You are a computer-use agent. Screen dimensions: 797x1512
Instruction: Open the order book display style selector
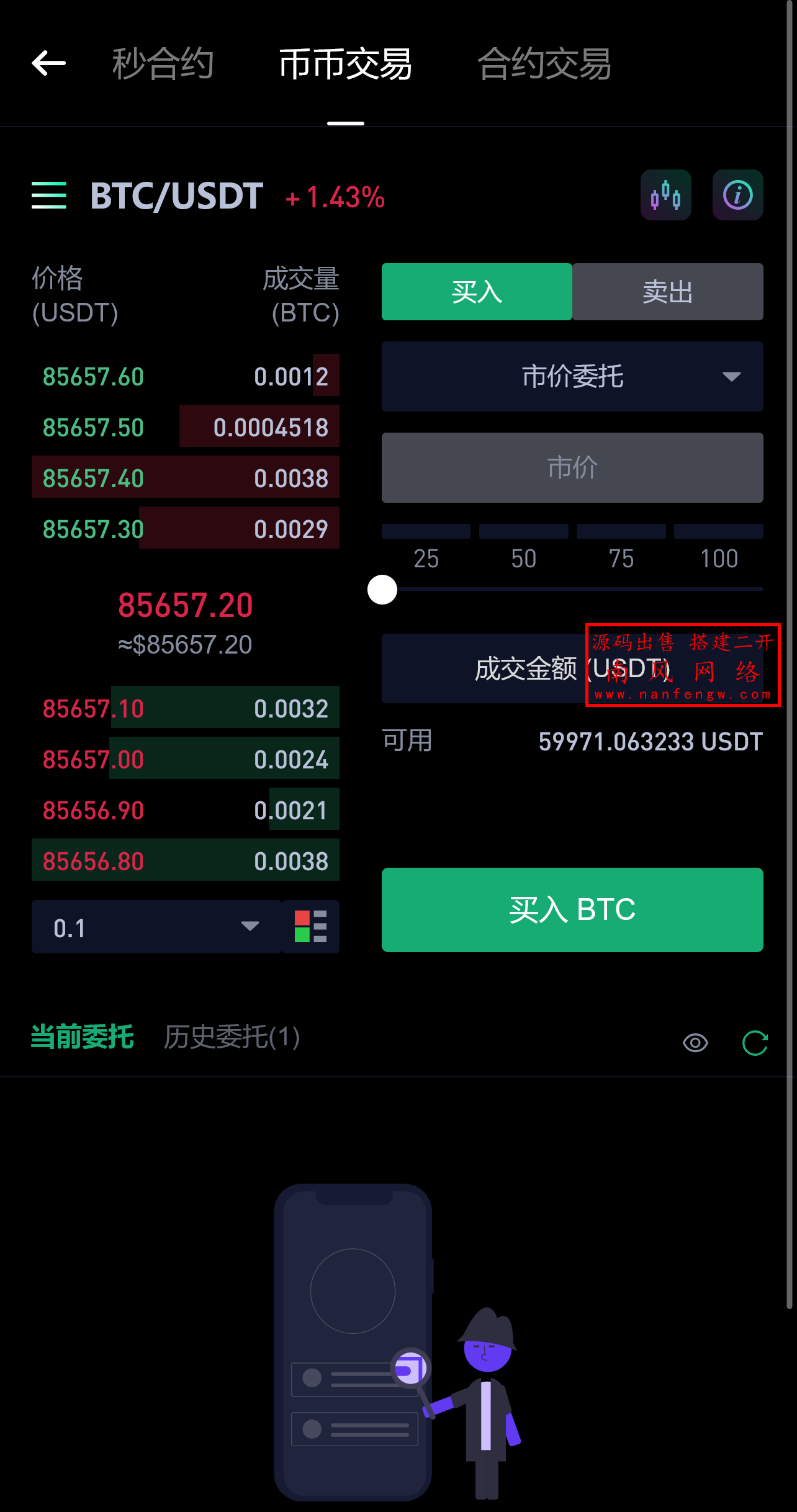point(311,927)
